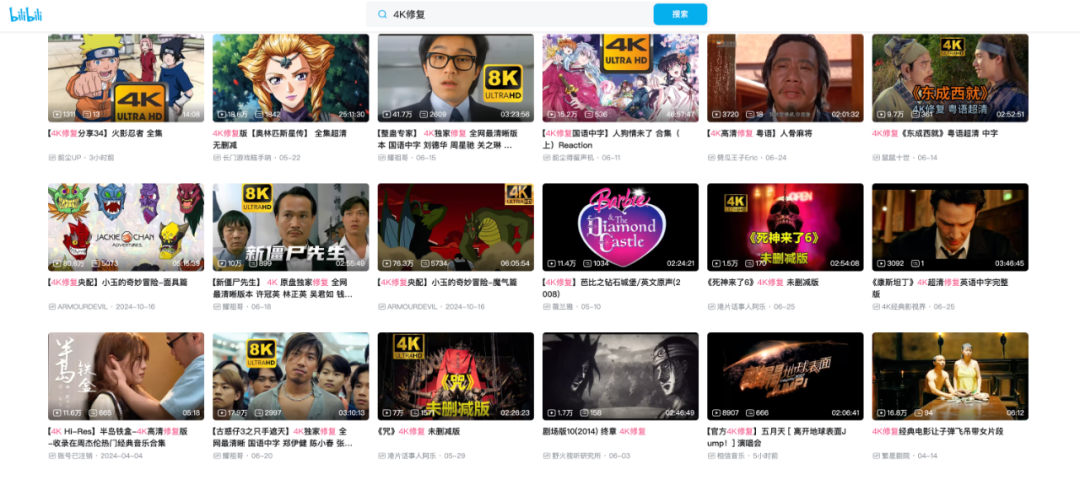Open the 火影忍者 全集 video
1080x480 pixels.
125,78
